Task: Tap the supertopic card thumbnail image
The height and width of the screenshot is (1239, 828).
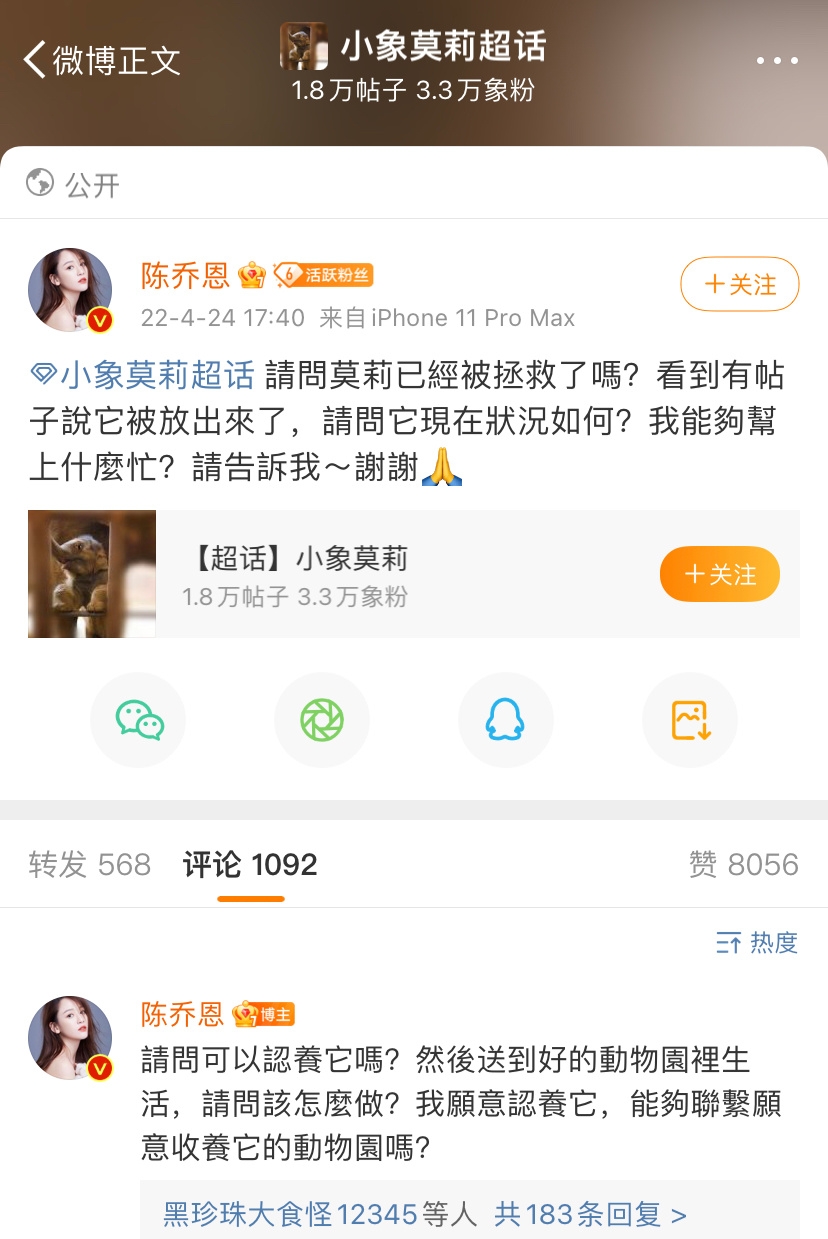Action: [x=91, y=574]
